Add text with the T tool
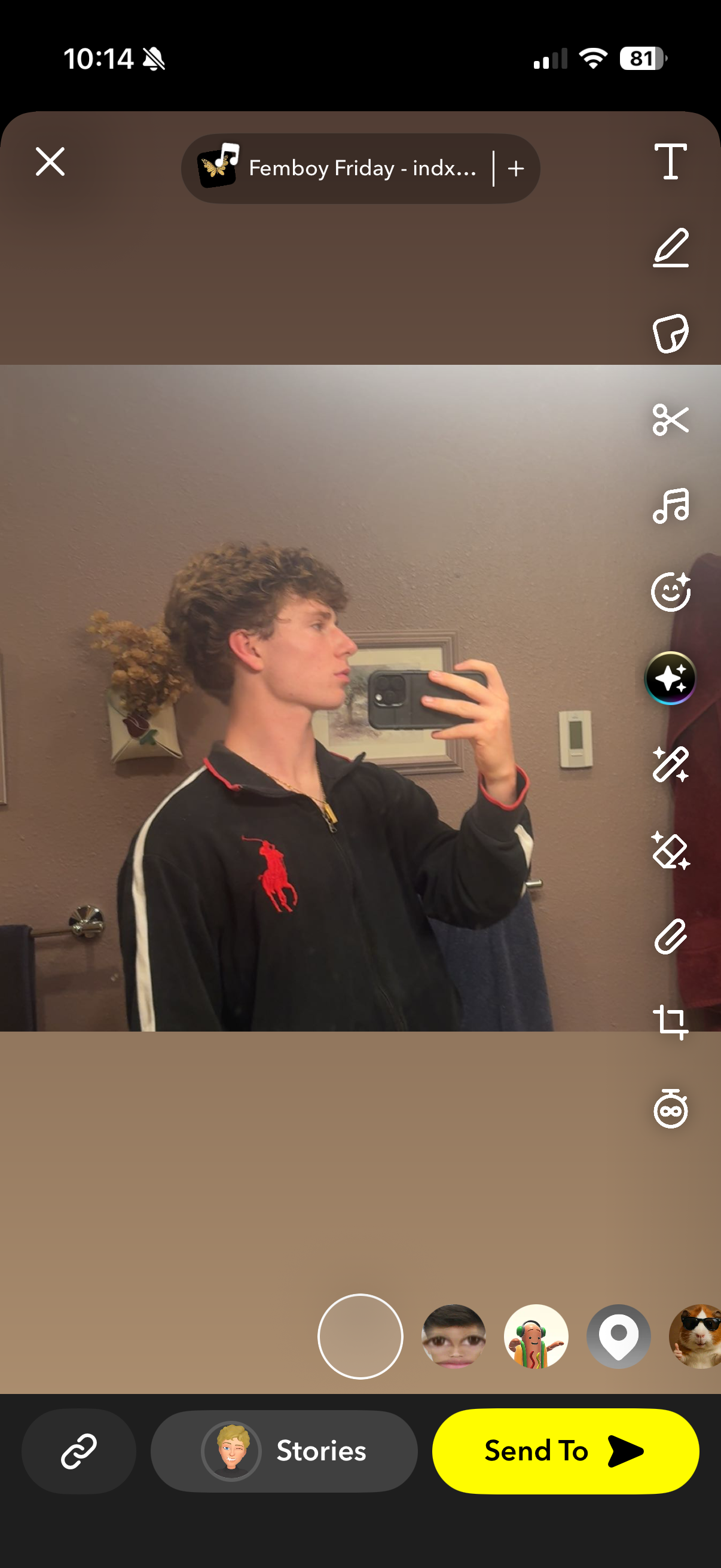The image size is (721, 1568). pos(670,162)
